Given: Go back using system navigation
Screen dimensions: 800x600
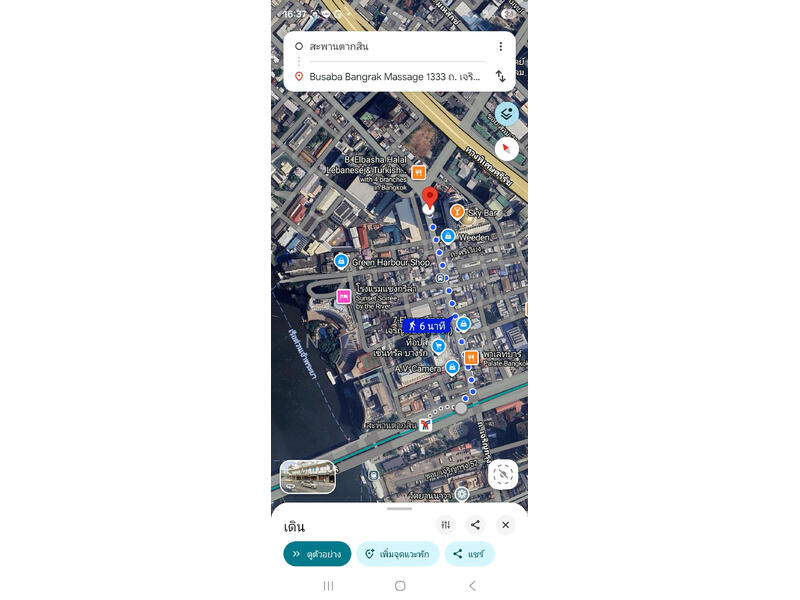Looking at the screenshot, I should (x=472, y=585).
